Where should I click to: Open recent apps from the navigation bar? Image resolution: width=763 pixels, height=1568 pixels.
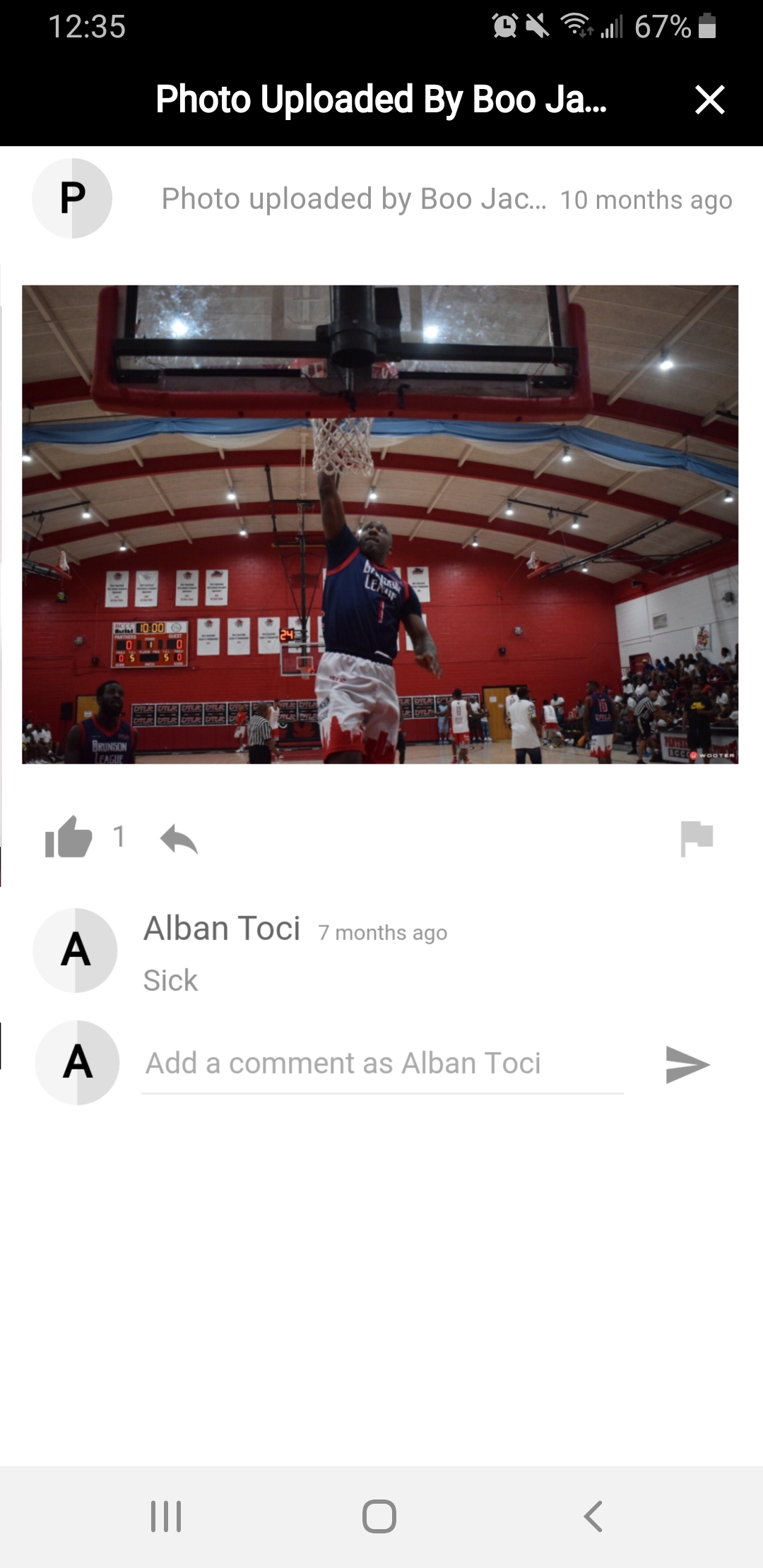pos(167,1516)
